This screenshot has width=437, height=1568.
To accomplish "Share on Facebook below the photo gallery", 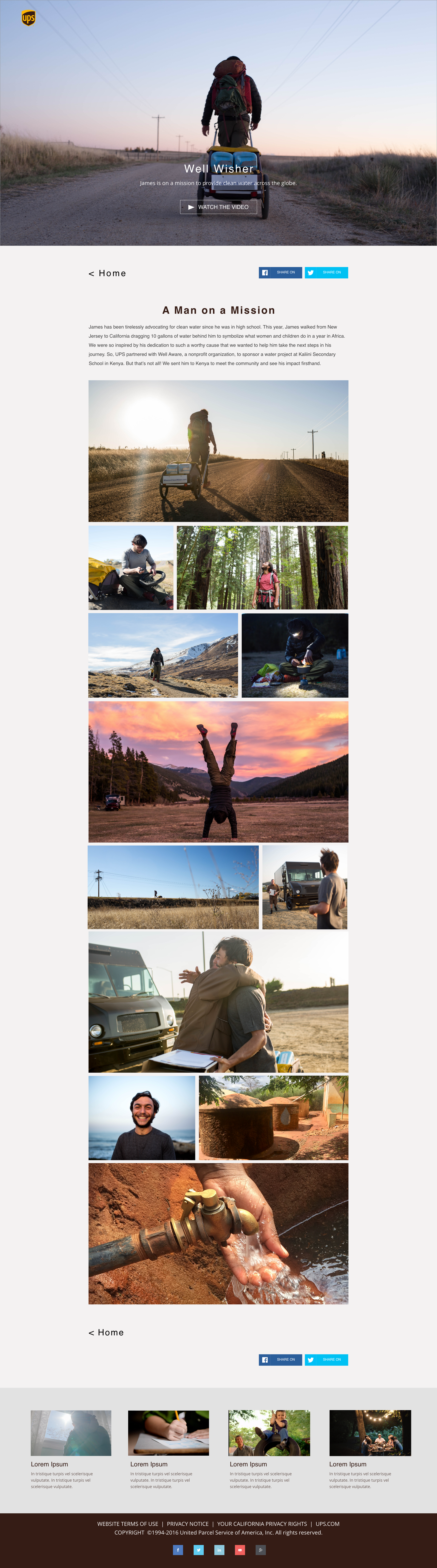I will tap(280, 1360).
